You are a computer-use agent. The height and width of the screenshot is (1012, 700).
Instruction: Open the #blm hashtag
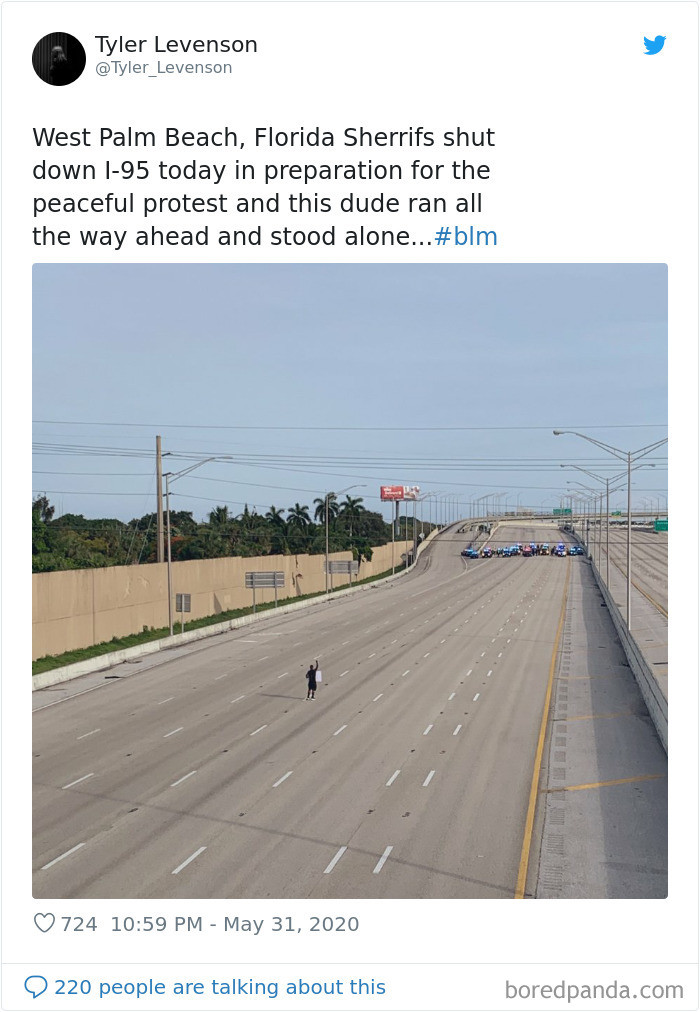click(465, 237)
